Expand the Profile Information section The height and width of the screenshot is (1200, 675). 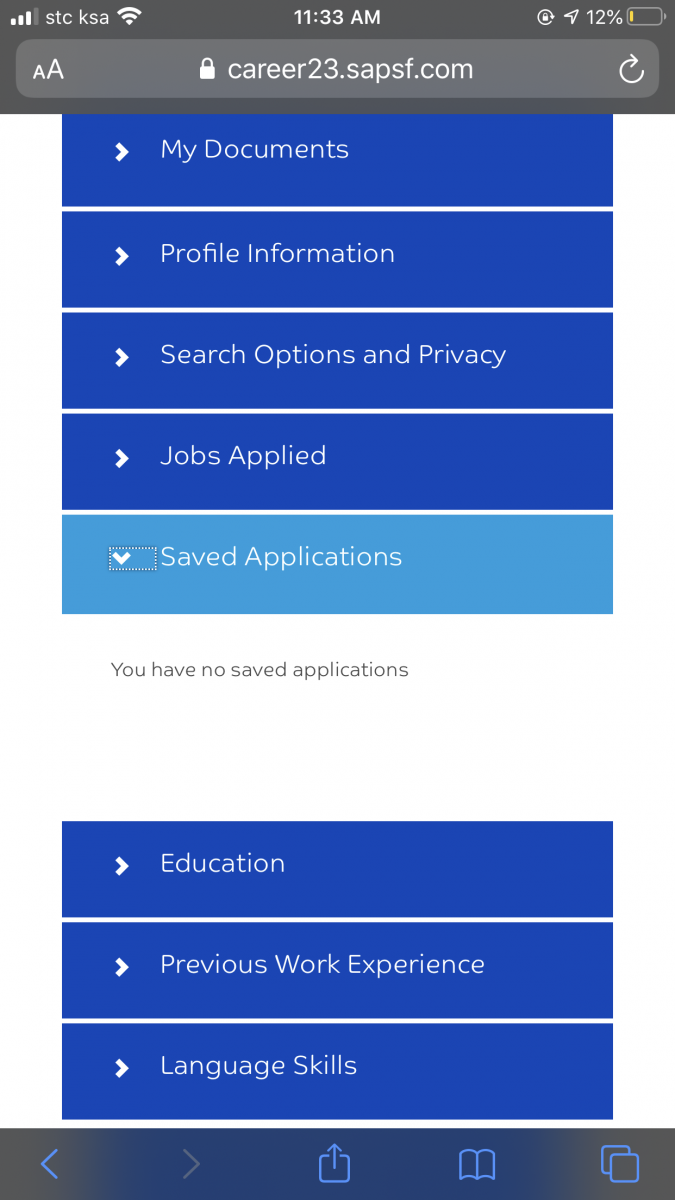(337, 258)
